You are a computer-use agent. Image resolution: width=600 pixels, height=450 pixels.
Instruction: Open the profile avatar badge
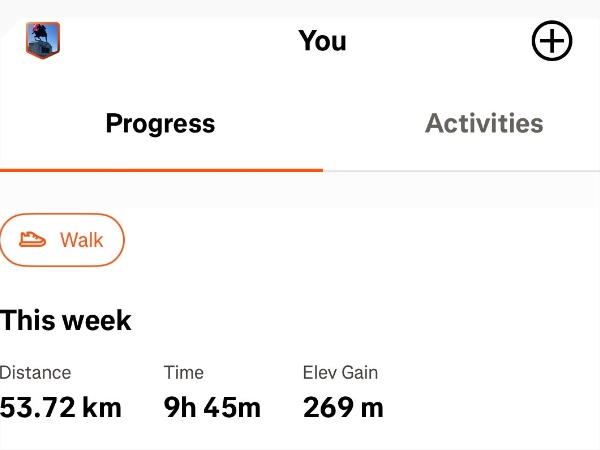[x=43, y=40]
